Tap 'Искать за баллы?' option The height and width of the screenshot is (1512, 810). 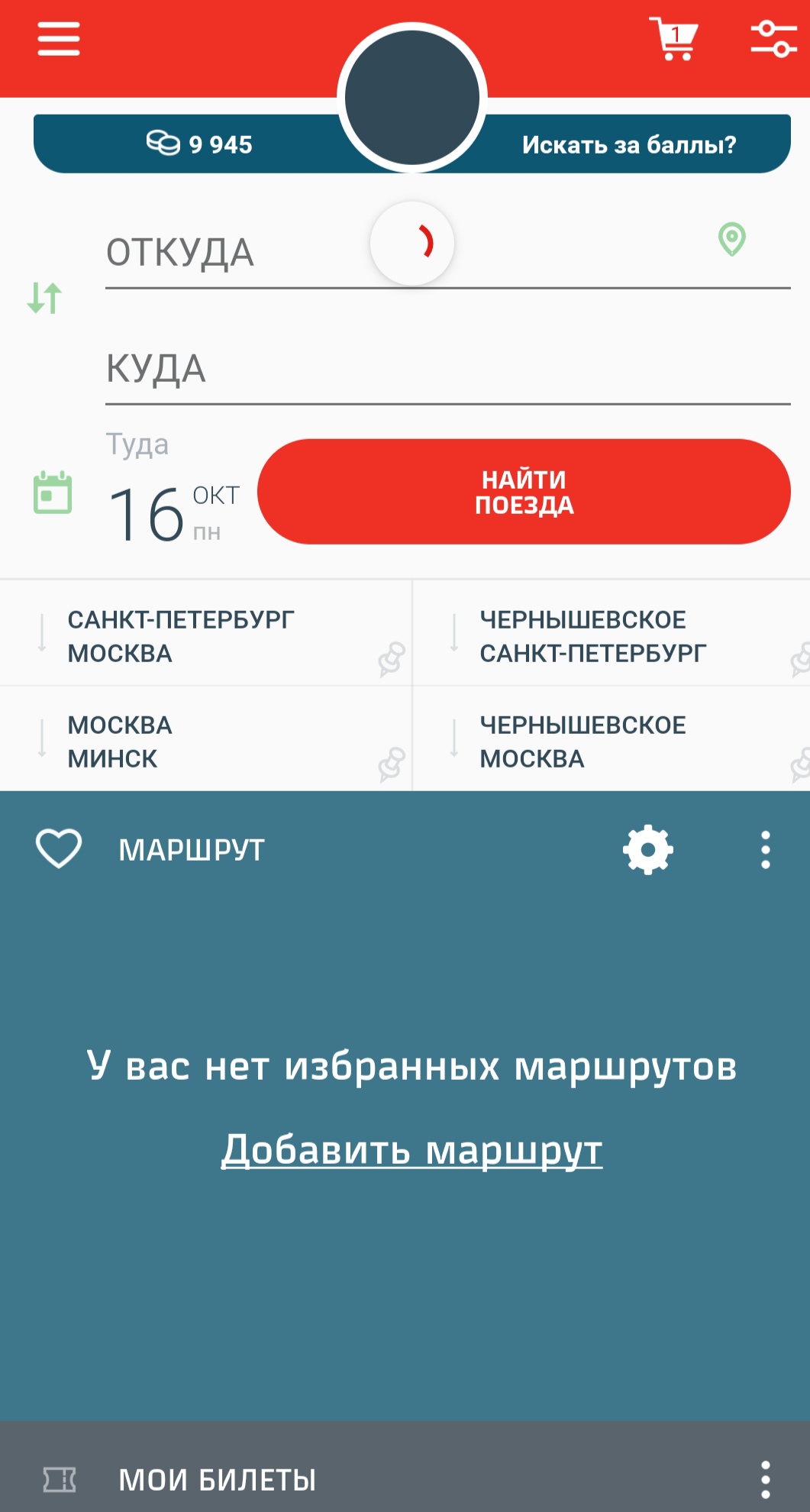point(628,144)
